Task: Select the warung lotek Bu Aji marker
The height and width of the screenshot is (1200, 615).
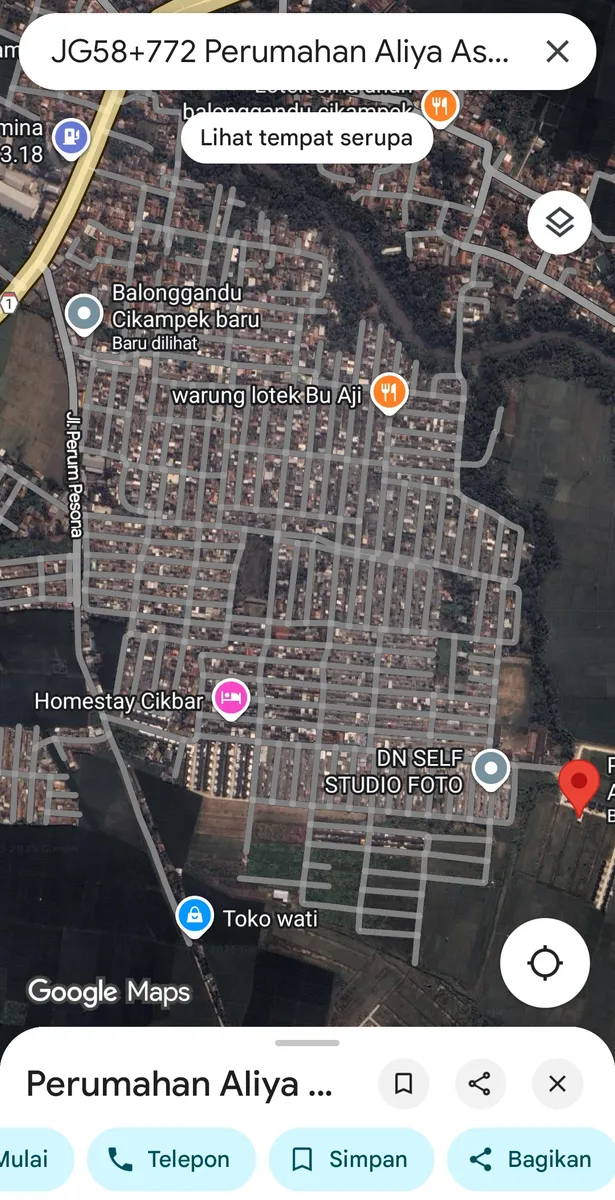Action: click(389, 392)
